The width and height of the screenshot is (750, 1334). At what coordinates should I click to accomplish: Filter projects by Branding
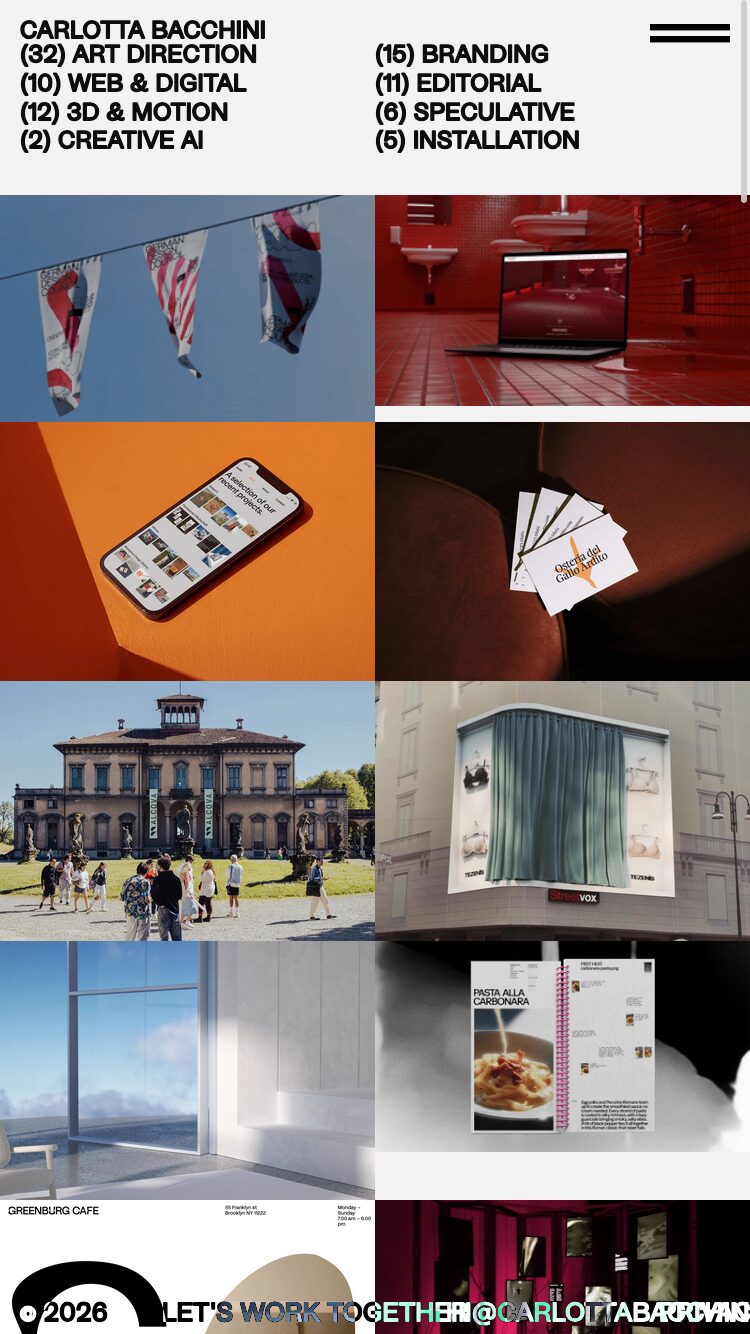461,54
